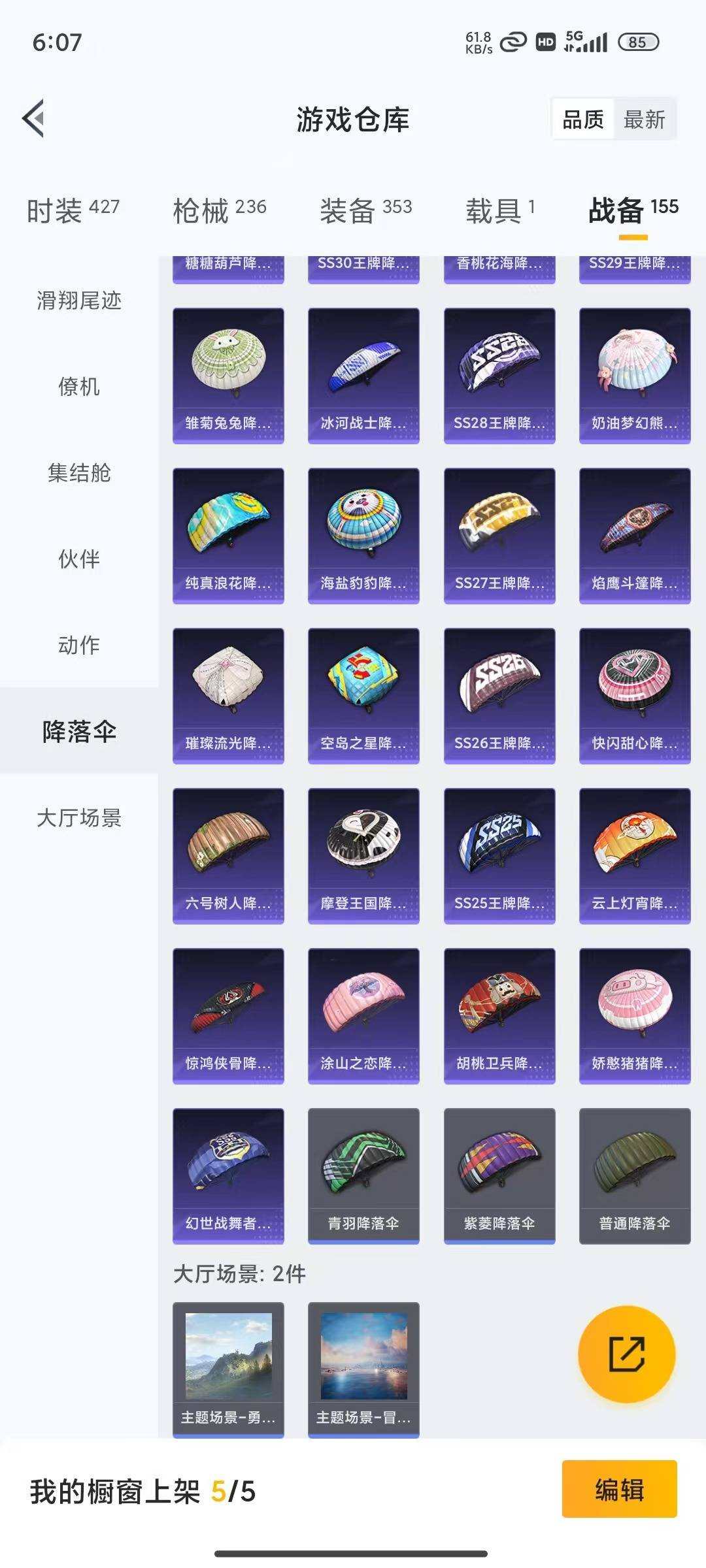
Task: Enable the 品质 sorting option
Action: [x=584, y=120]
